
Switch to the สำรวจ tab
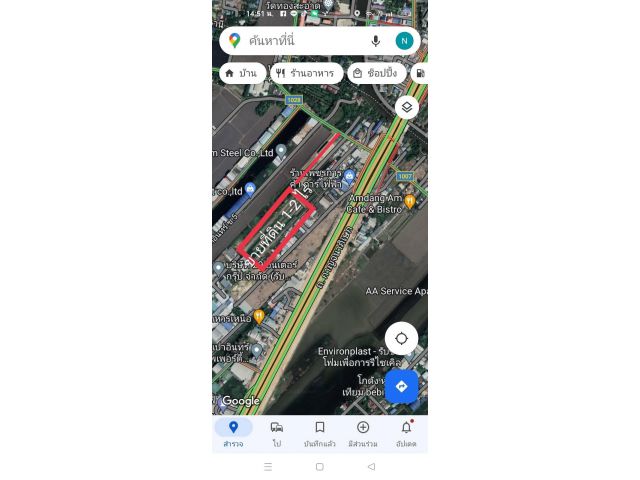tap(233, 433)
